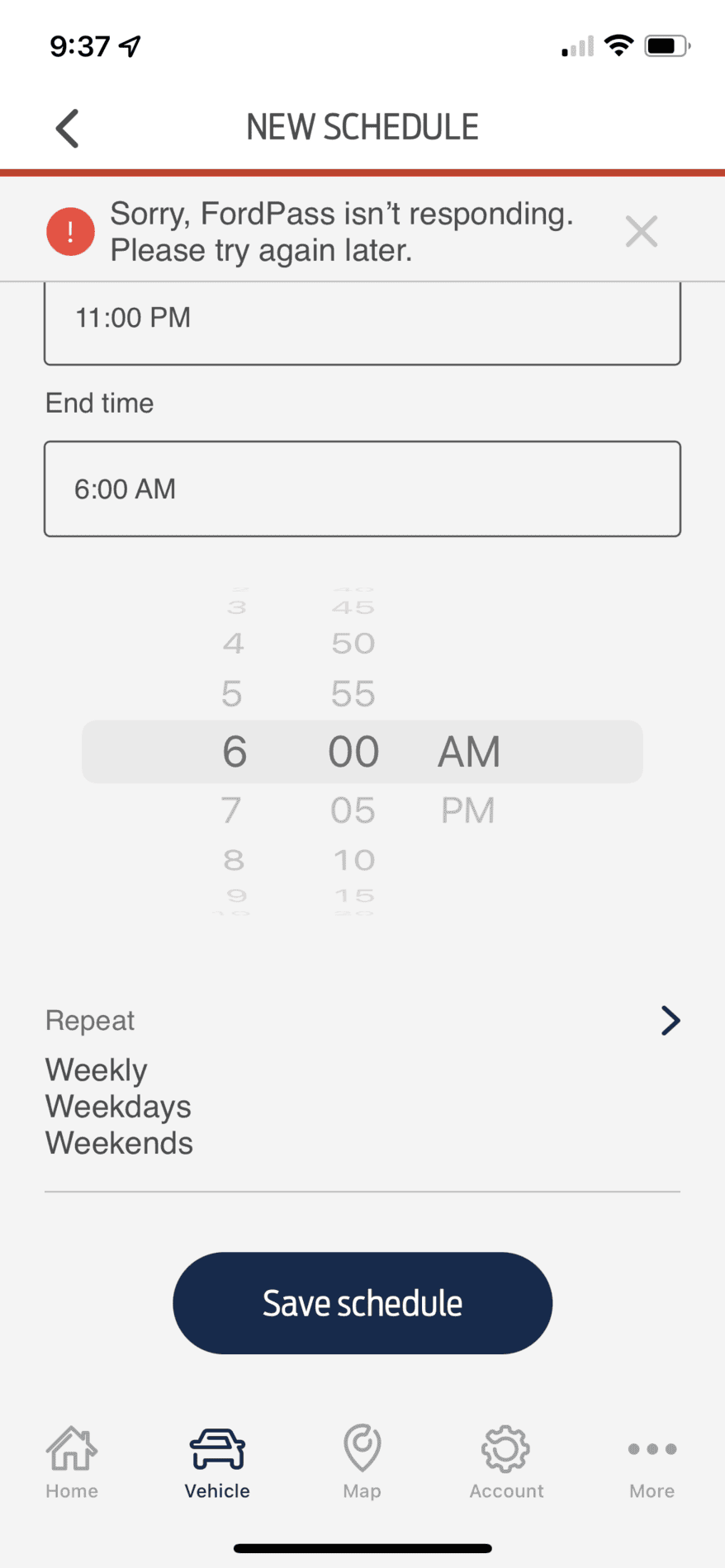This screenshot has width=725, height=1568.
Task: Go back from New Schedule
Action: click(x=68, y=129)
